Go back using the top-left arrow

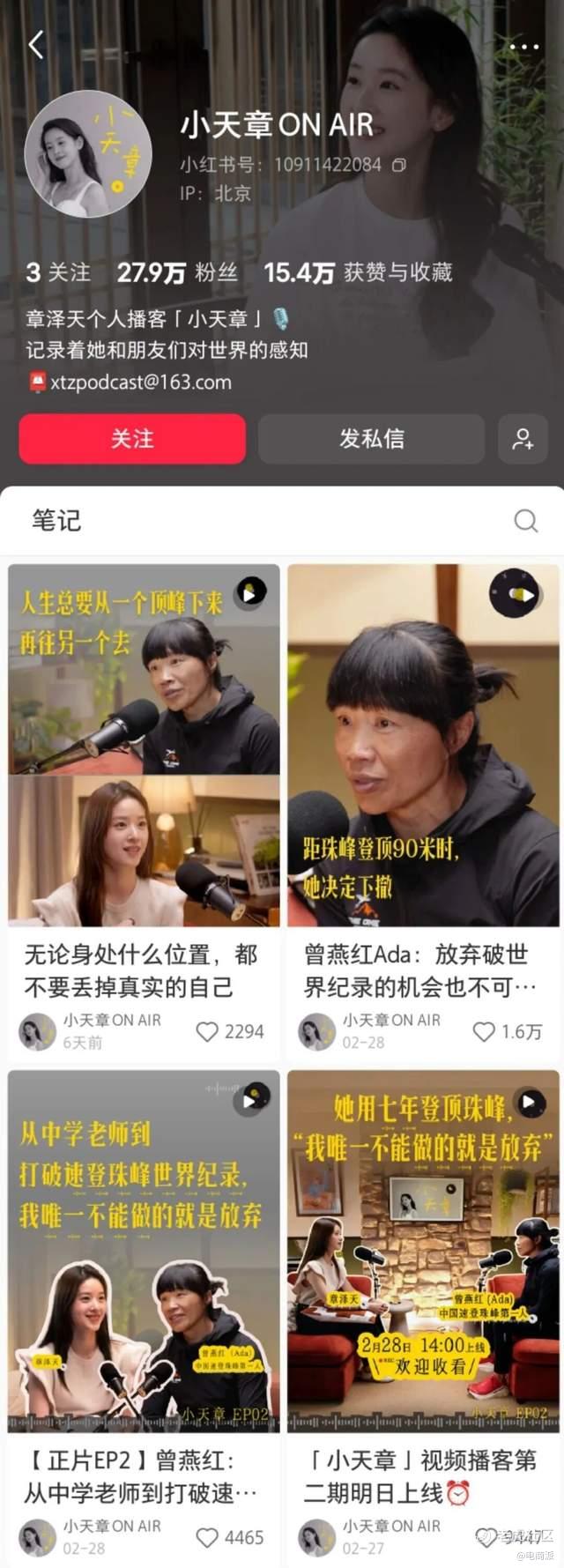[x=36, y=44]
